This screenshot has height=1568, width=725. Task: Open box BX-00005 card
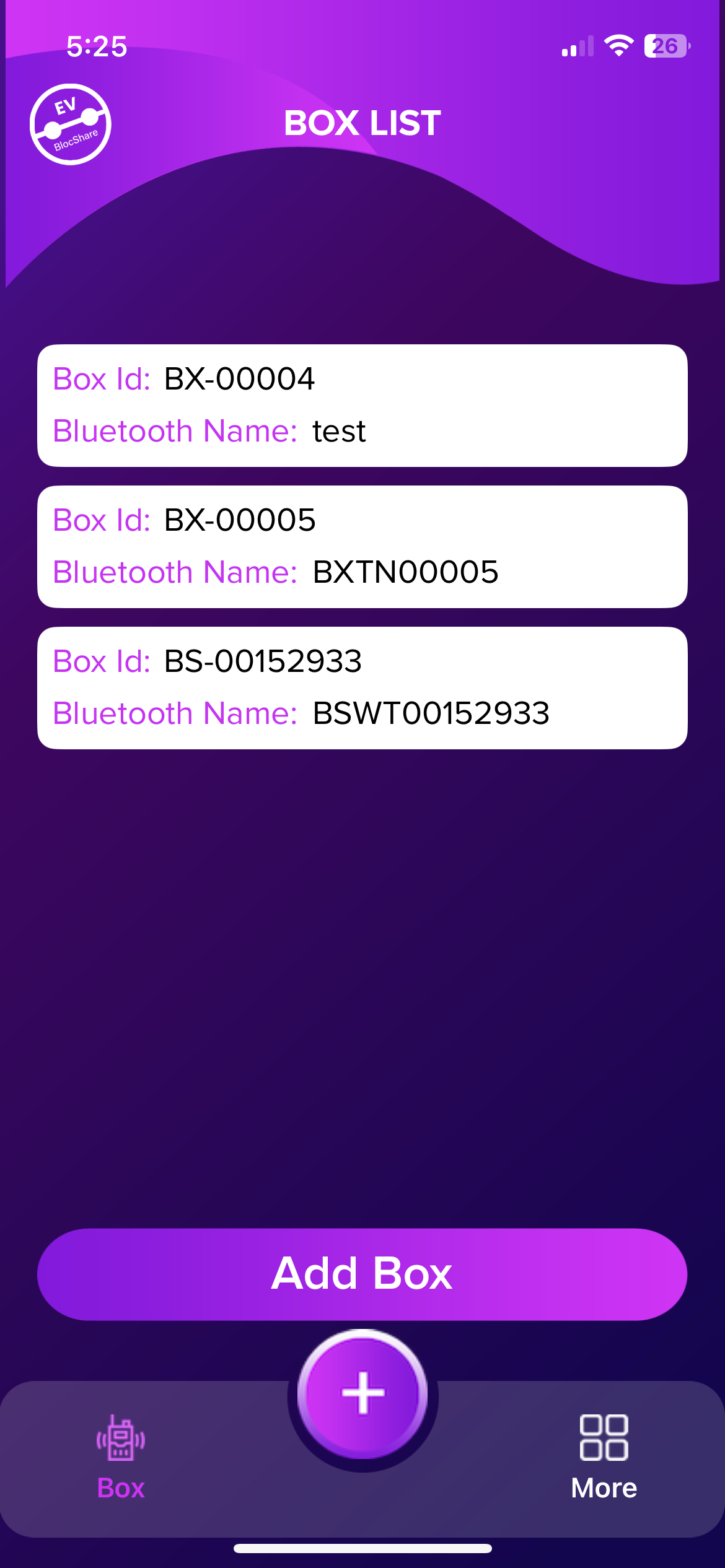(362, 547)
